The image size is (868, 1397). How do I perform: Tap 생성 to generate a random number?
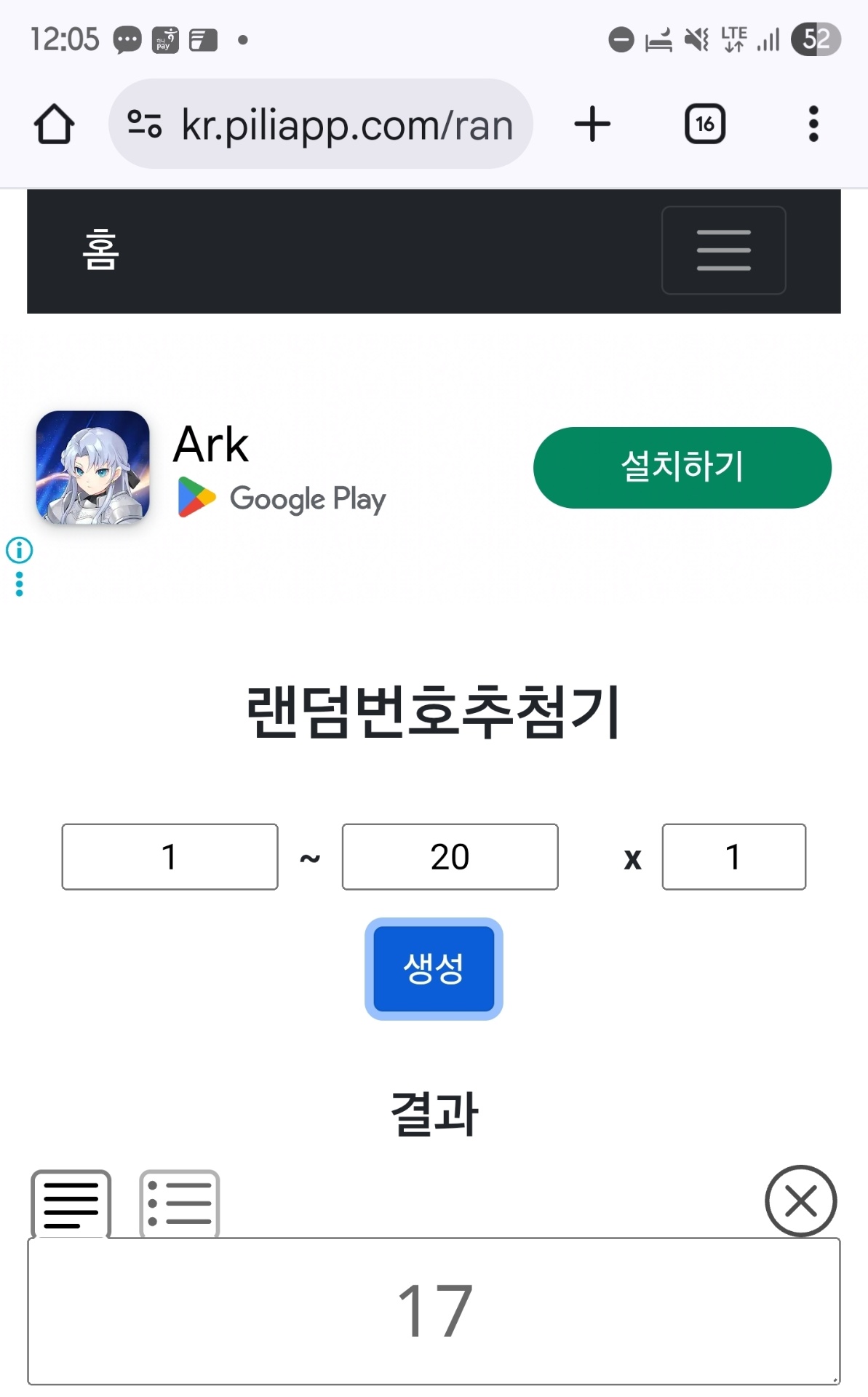434,968
